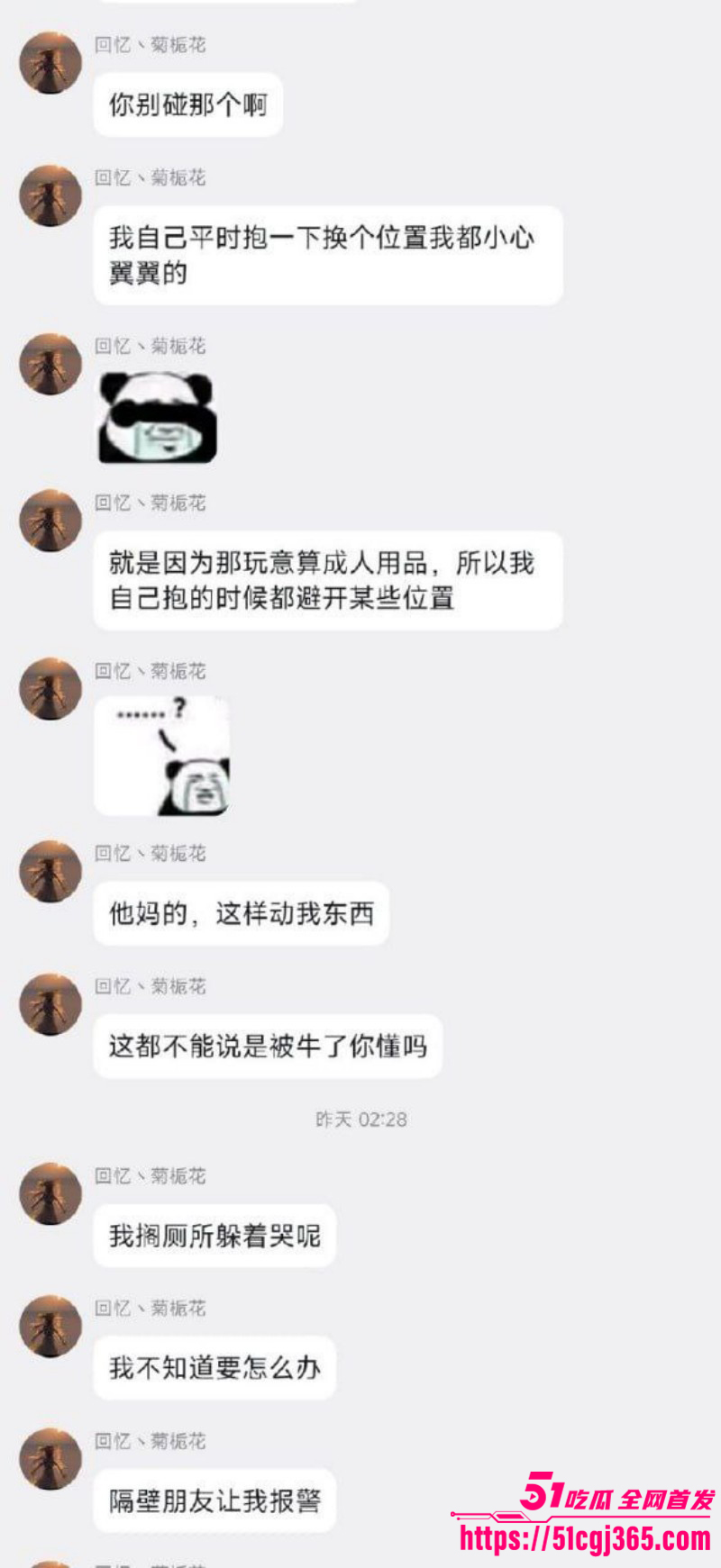The image size is (721, 1568).
Task: Select the message '我搁厕所躲着哭呢'
Action: point(214,1235)
